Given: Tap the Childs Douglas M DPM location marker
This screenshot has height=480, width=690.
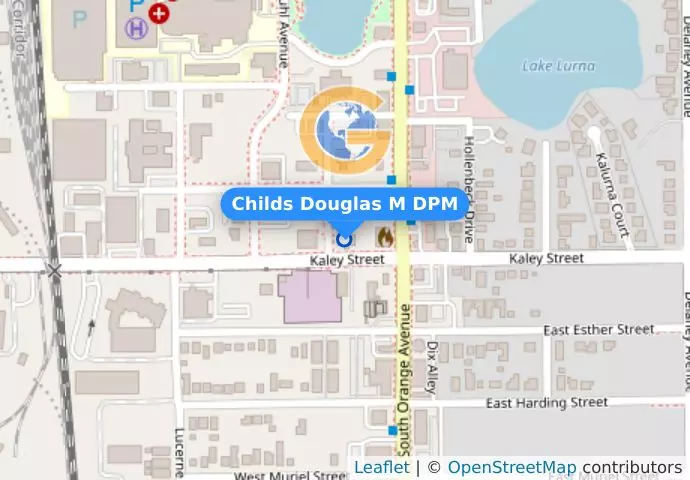Looking at the screenshot, I should pos(345,239).
